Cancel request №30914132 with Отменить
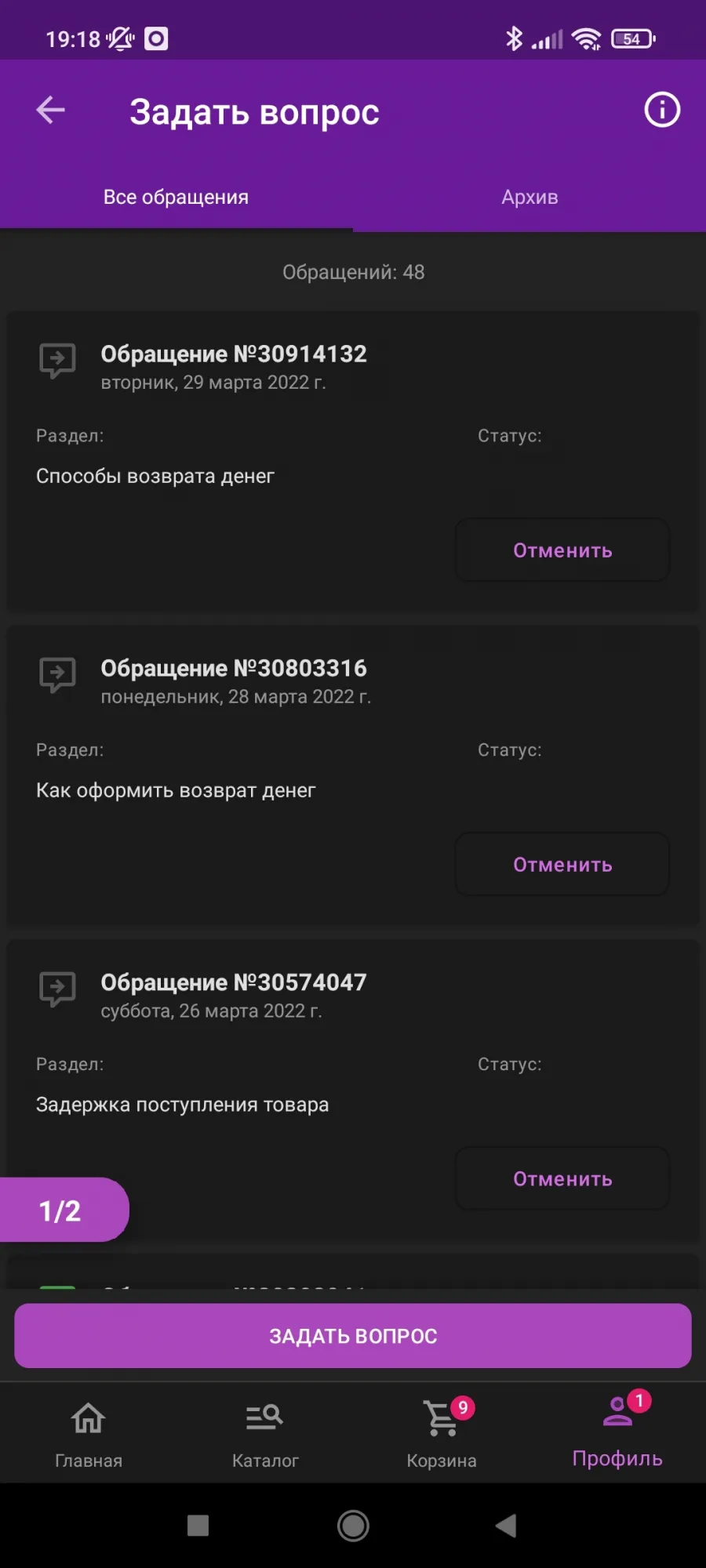 coord(562,550)
